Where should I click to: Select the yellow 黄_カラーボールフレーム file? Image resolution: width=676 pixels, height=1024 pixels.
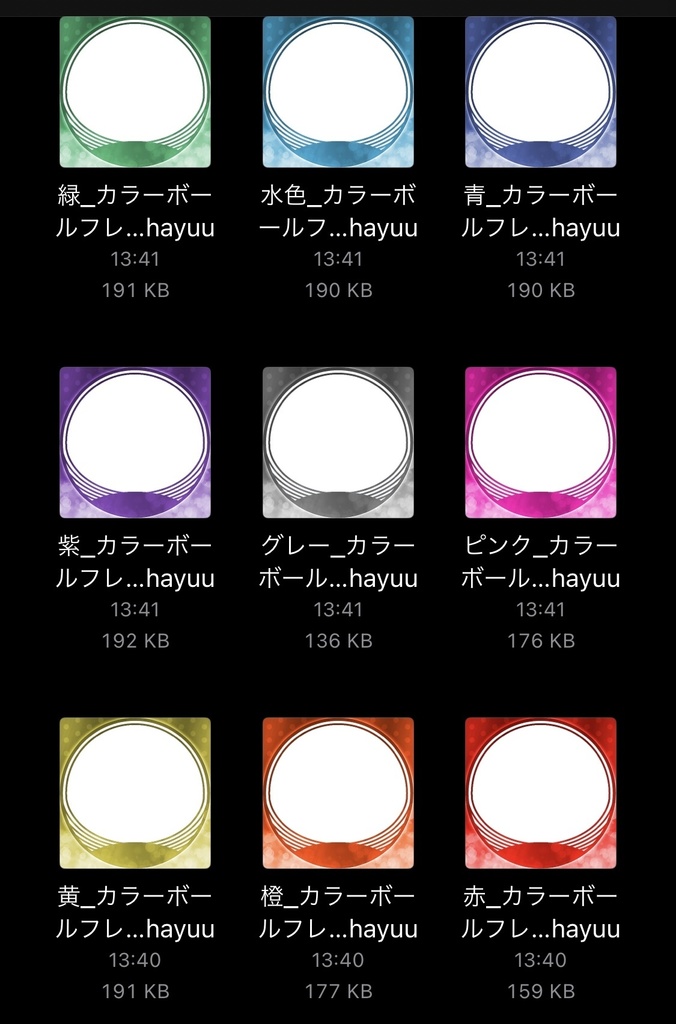tap(135, 792)
